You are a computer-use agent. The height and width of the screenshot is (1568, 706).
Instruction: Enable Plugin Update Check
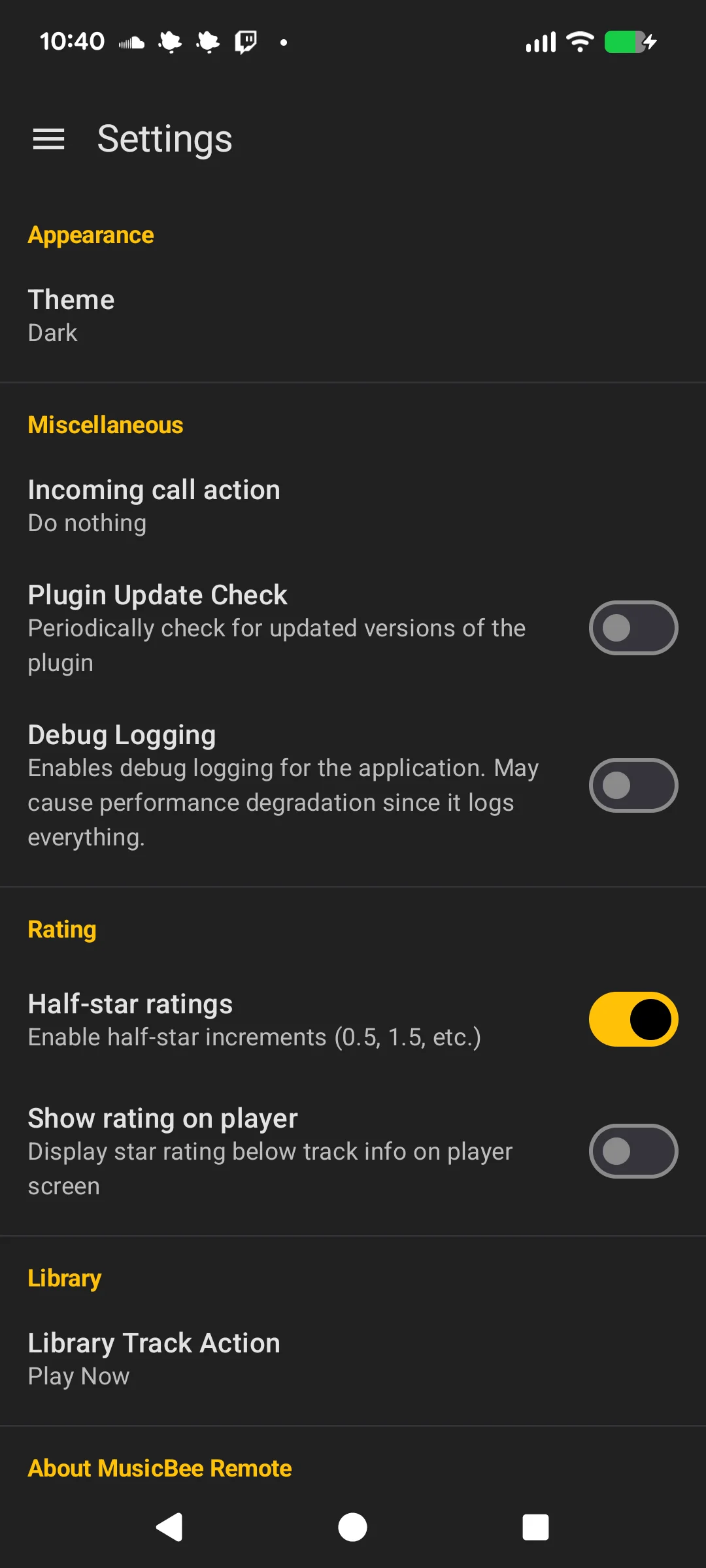point(633,628)
